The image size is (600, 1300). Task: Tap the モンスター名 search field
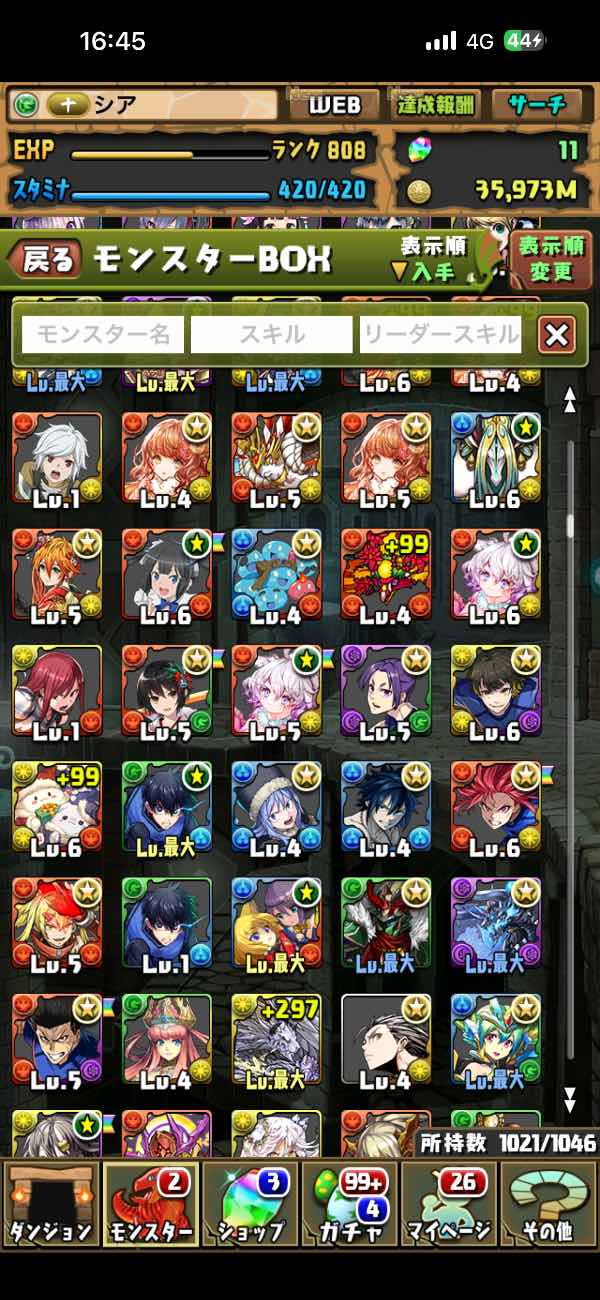pos(103,335)
